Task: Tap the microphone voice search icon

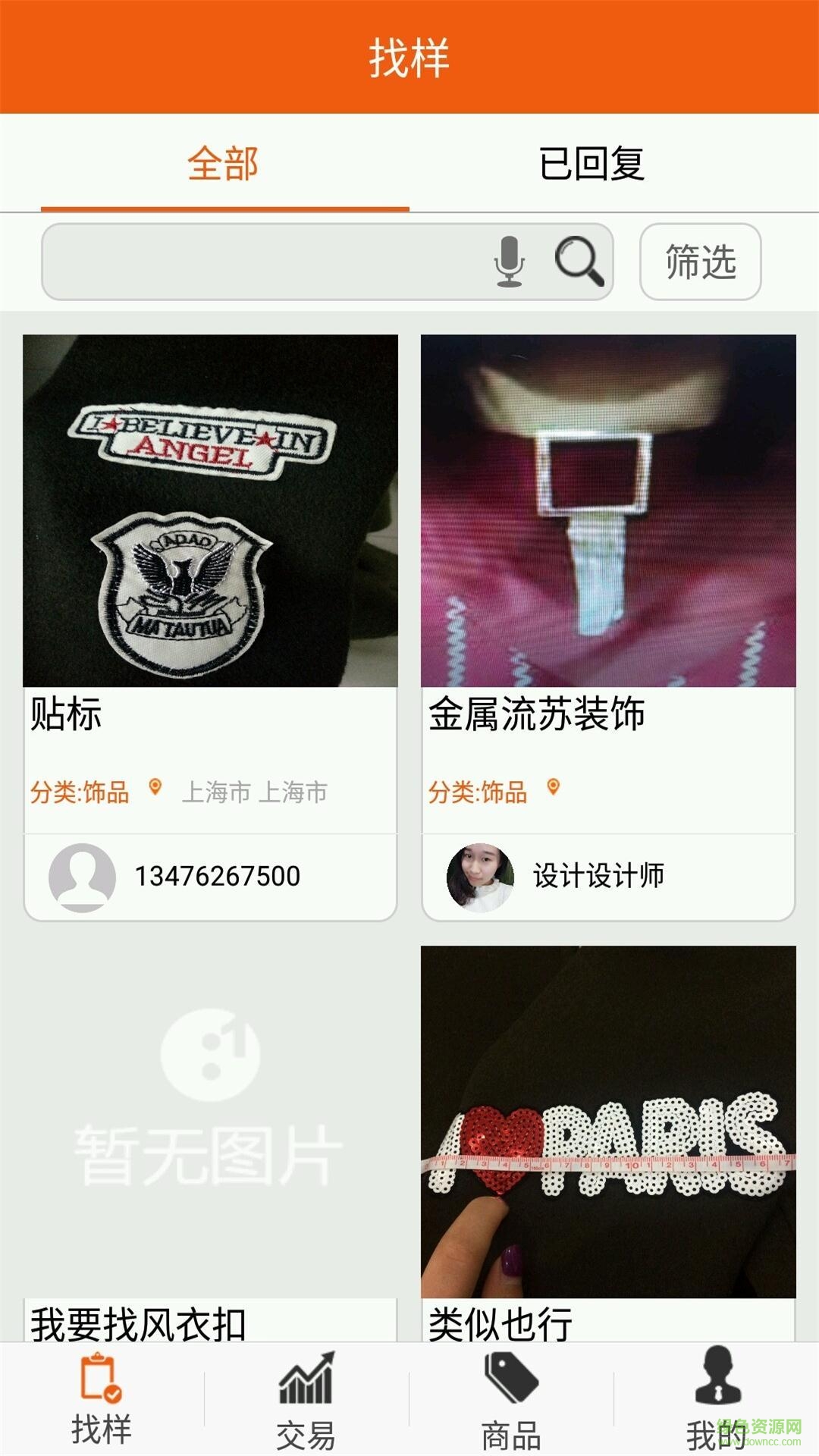Action: pyautogui.click(x=510, y=262)
